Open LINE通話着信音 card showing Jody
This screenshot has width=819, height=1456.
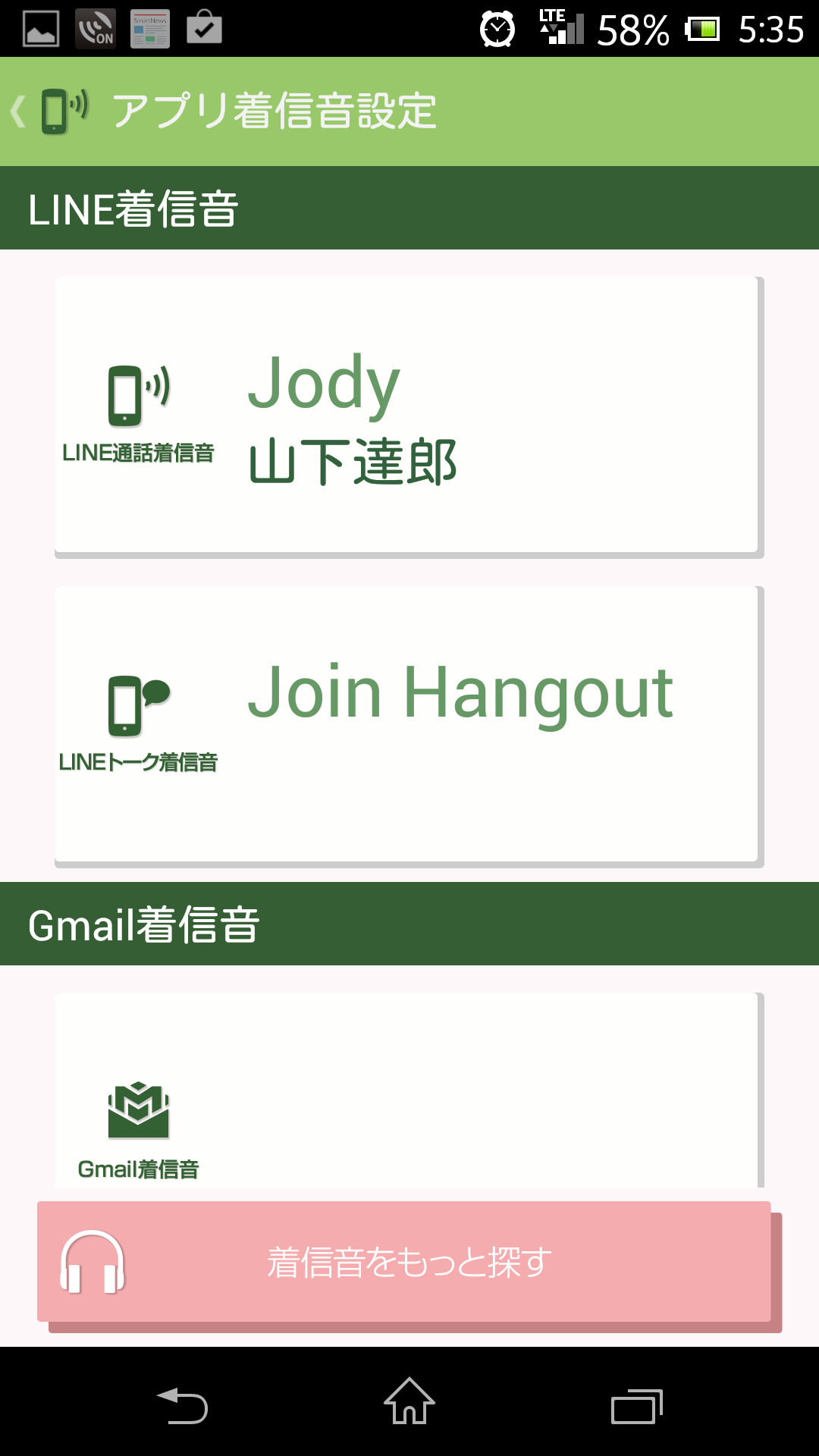click(407, 416)
